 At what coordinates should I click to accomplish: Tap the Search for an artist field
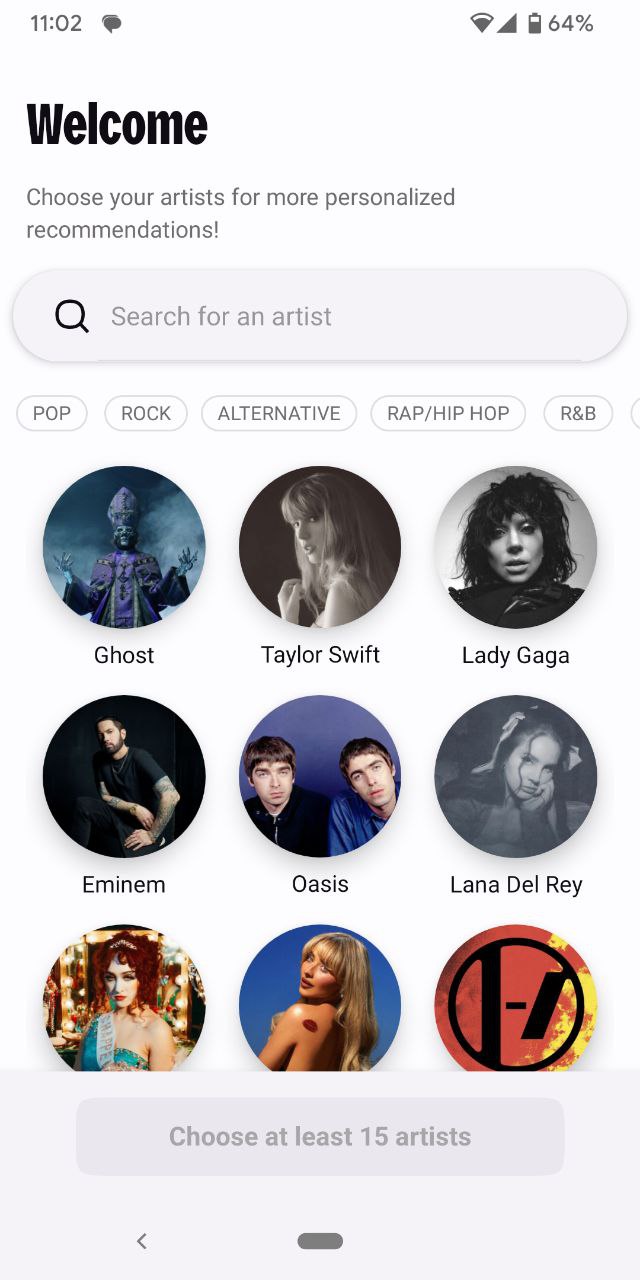click(320, 316)
